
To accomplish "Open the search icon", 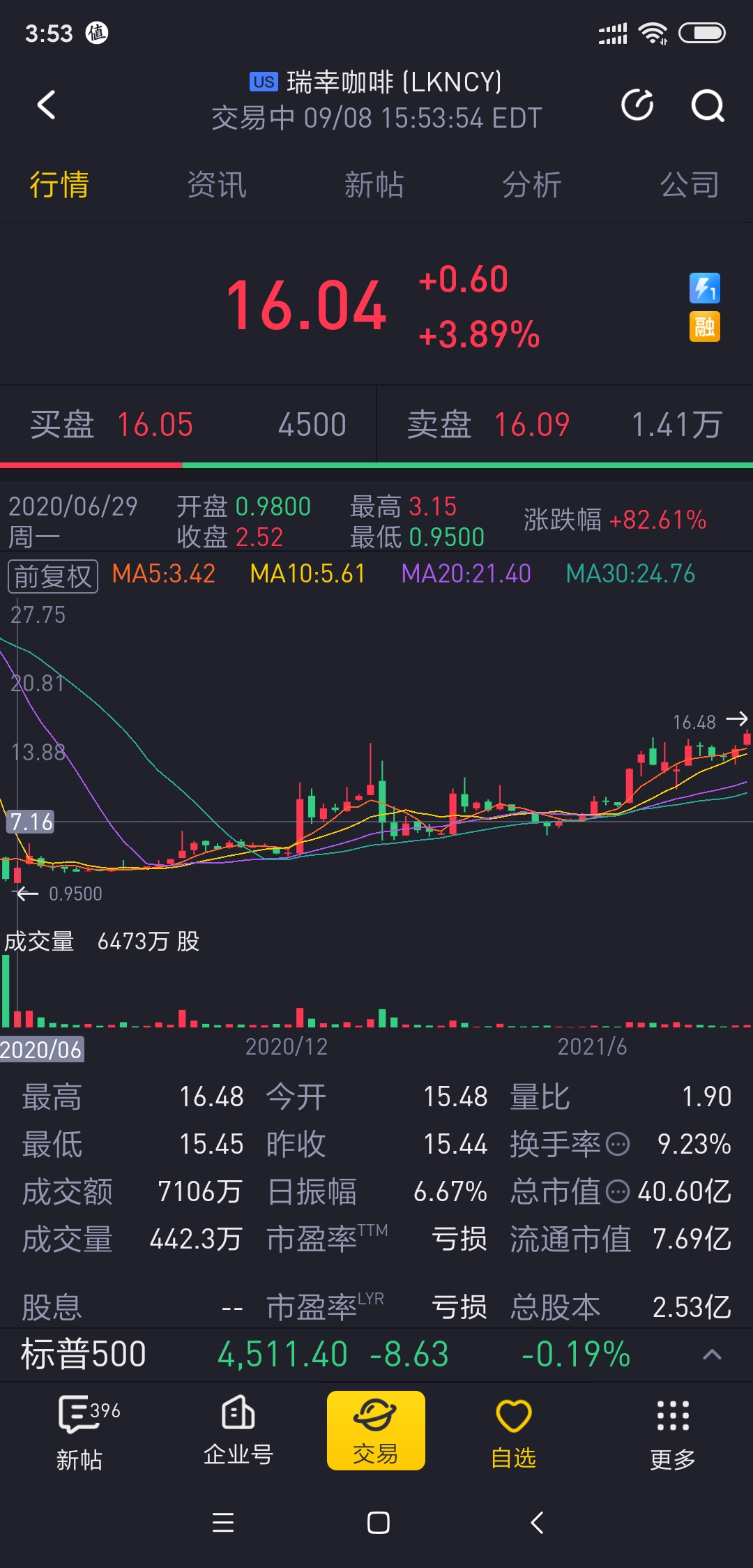I will point(707,105).
